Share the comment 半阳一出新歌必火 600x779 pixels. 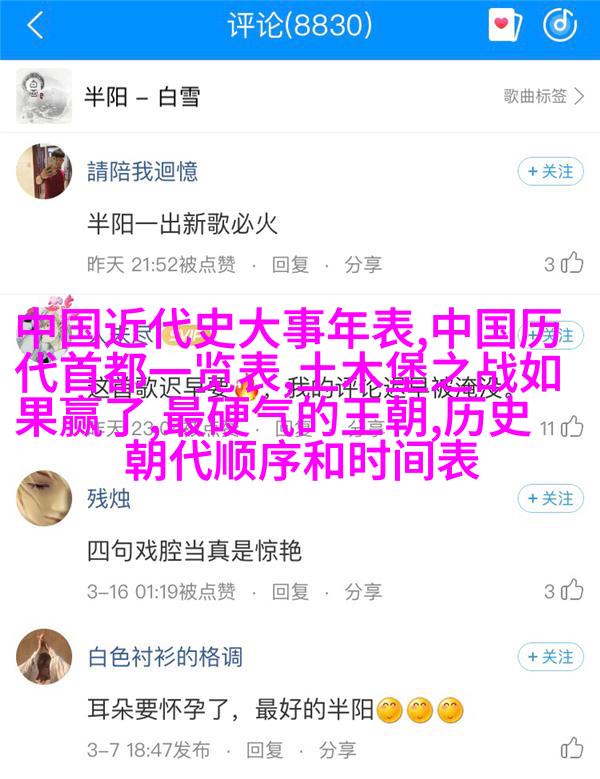(363, 264)
